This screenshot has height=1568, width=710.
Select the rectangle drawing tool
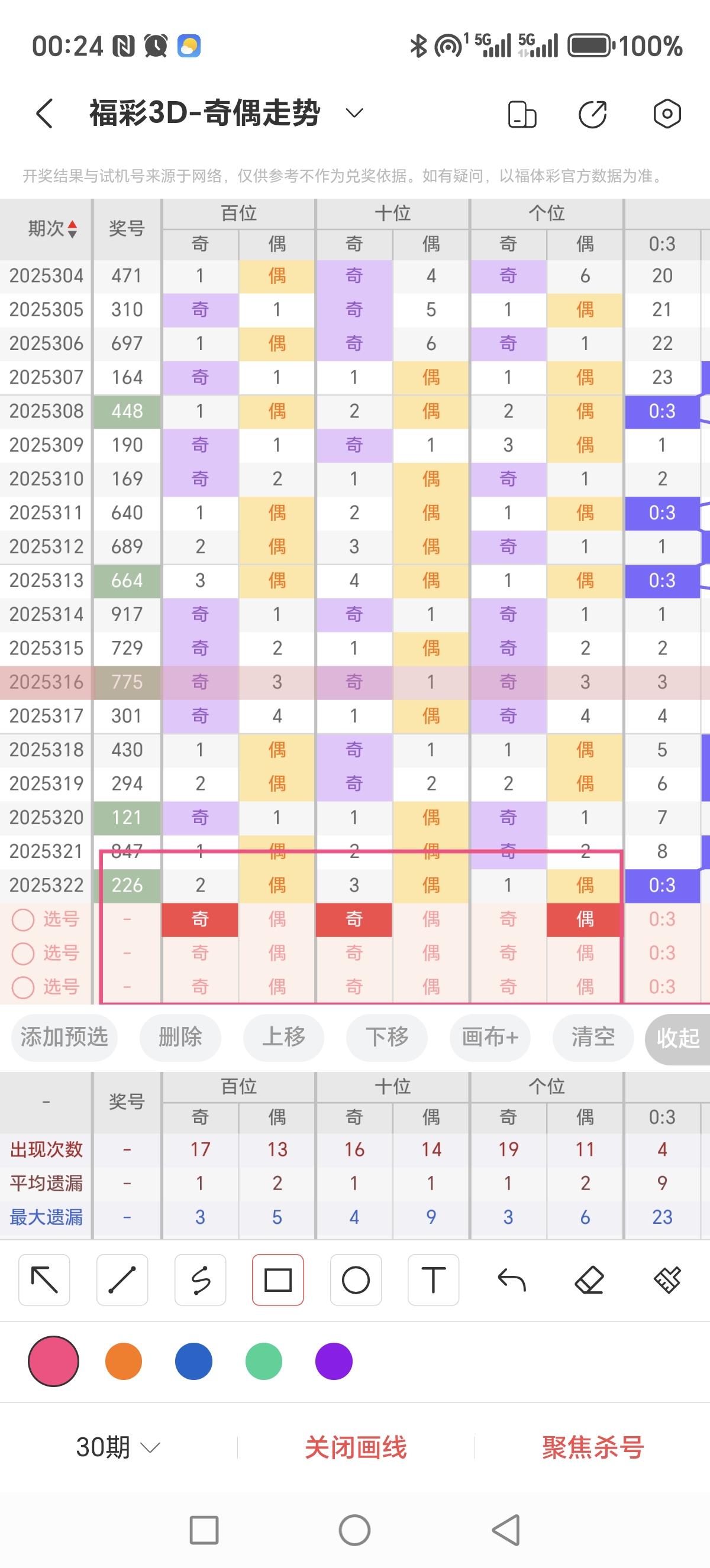(277, 1280)
